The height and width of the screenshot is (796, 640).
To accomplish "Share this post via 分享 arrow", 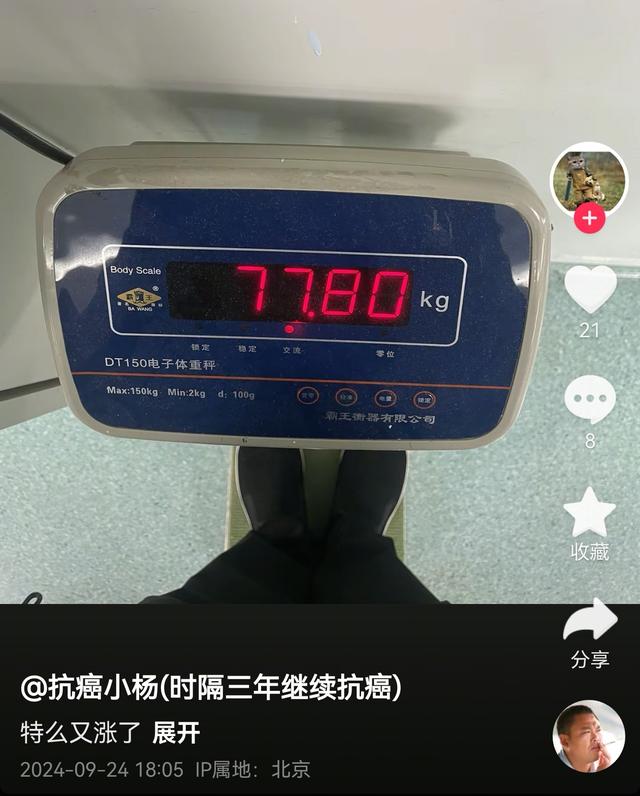I will [x=590, y=622].
